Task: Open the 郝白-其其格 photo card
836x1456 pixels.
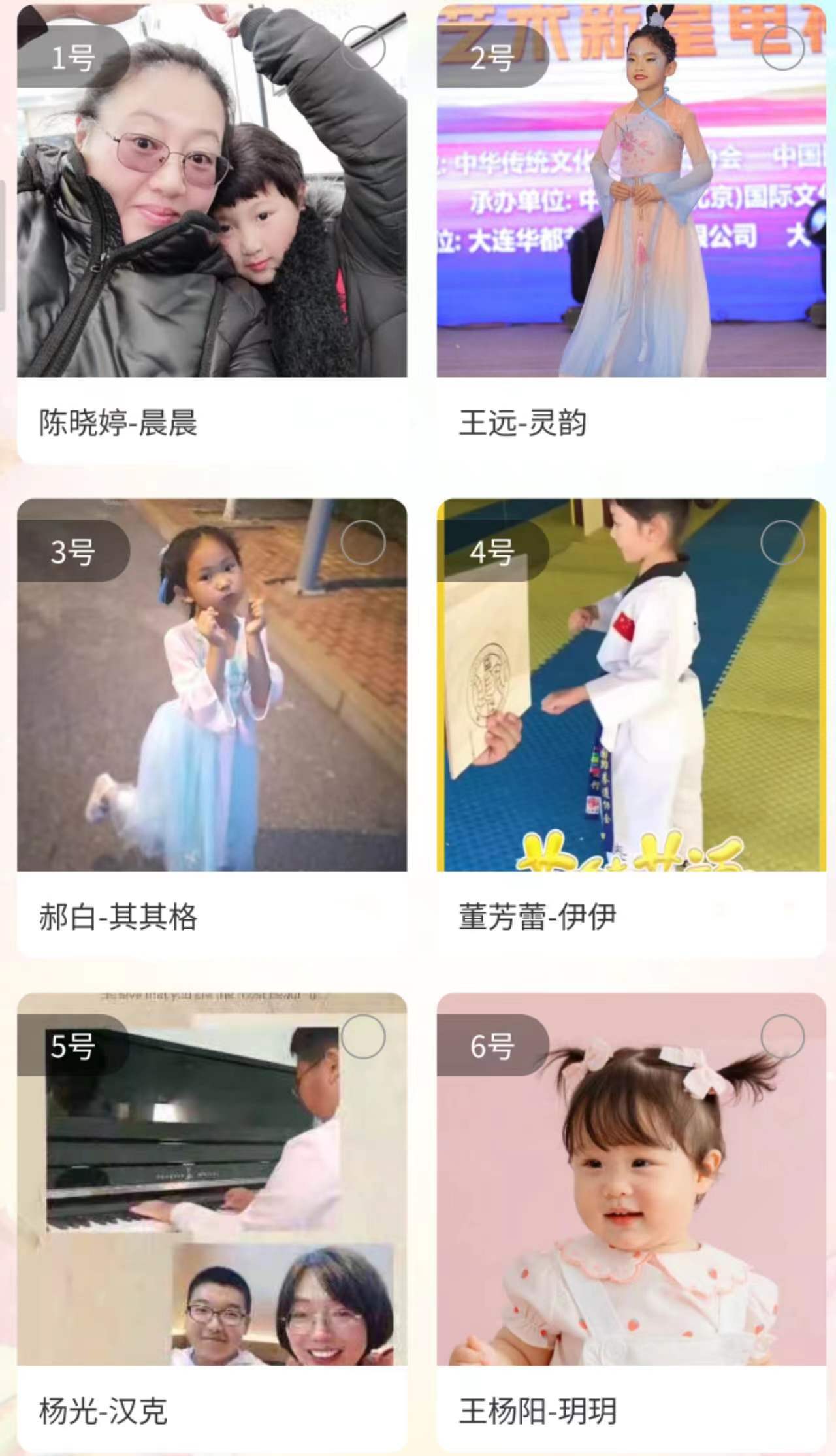Action: (212, 728)
